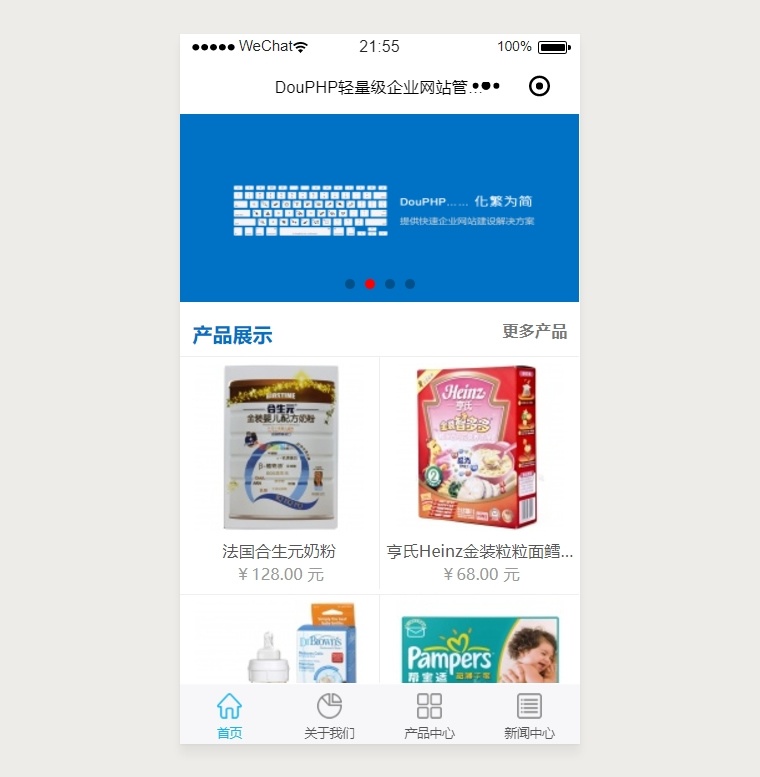Open the DouPHP banner slide
The height and width of the screenshot is (777, 760).
coord(380,208)
